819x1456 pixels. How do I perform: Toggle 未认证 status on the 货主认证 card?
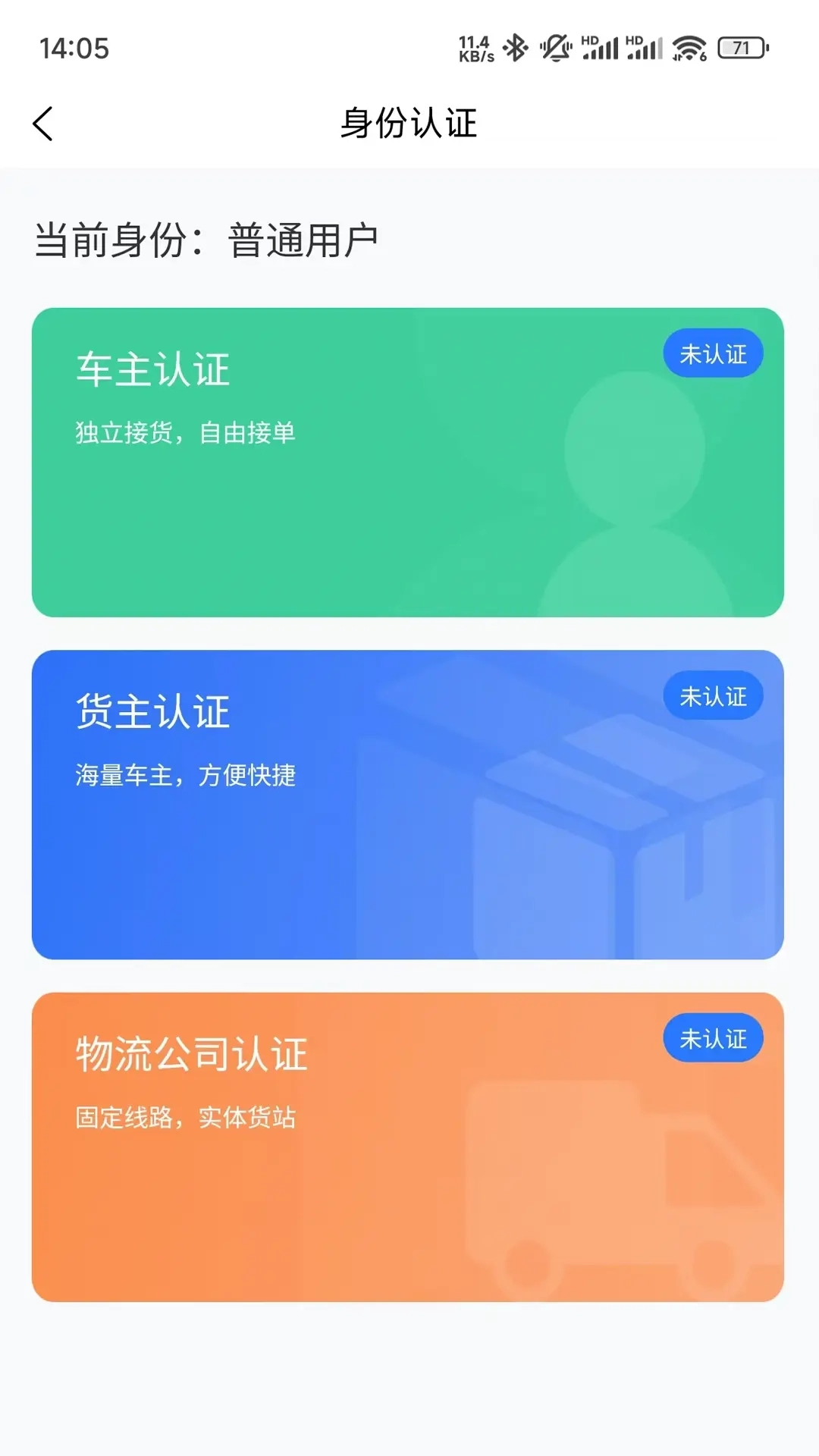pyautogui.click(x=712, y=696)
